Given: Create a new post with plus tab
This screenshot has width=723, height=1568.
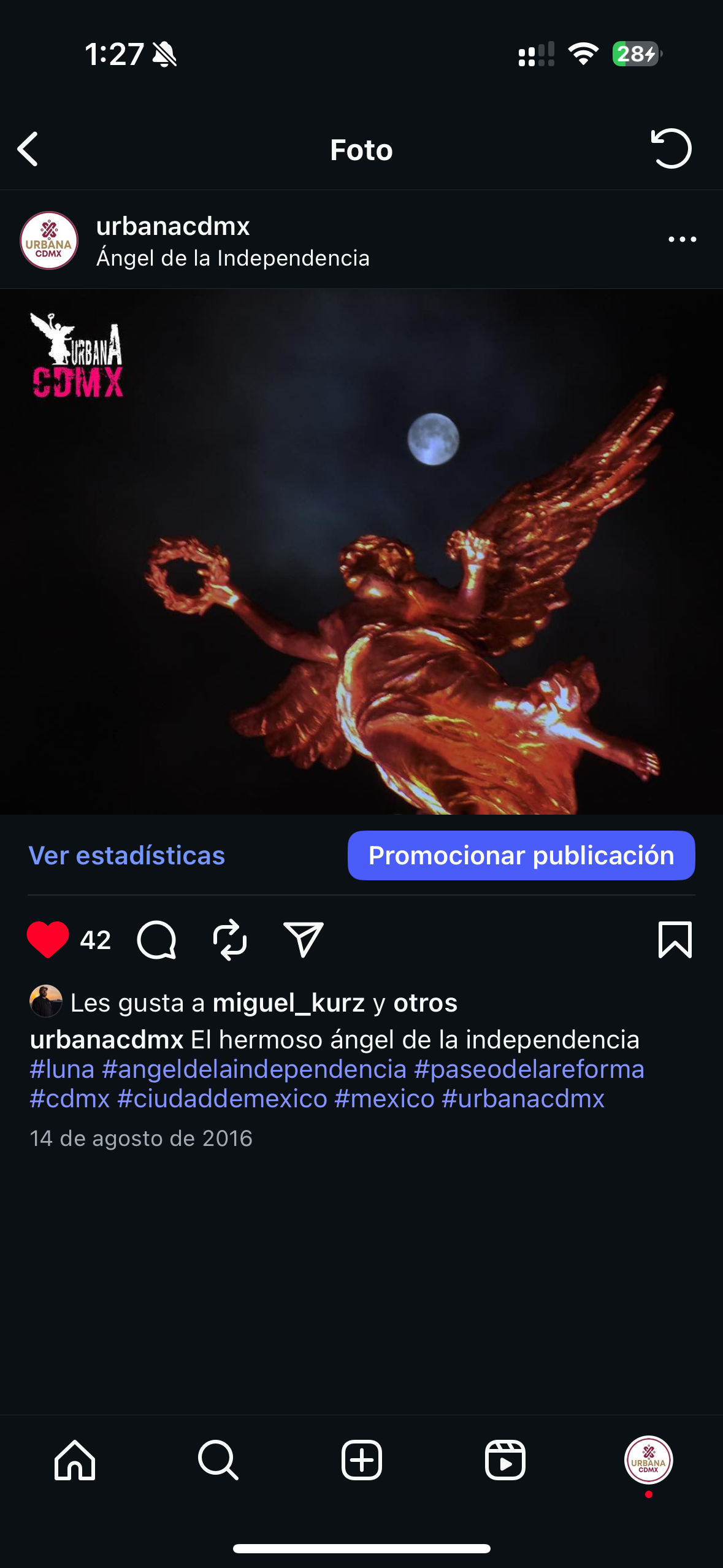Looking at the screenshot, I should tap(362, 1460).
